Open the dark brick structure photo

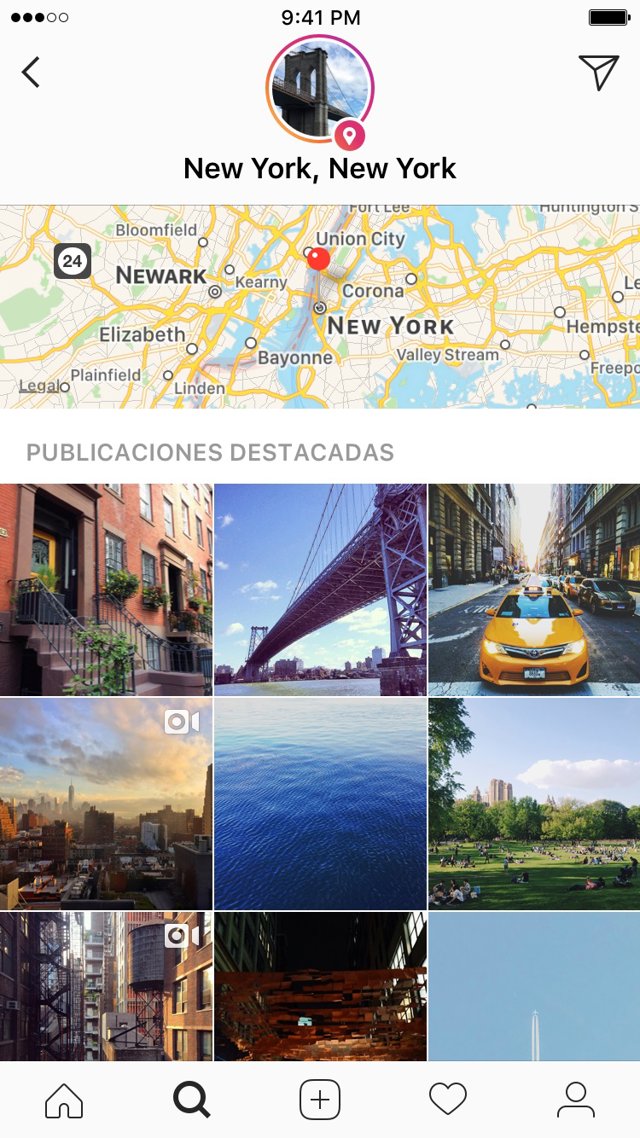(320, 986)
